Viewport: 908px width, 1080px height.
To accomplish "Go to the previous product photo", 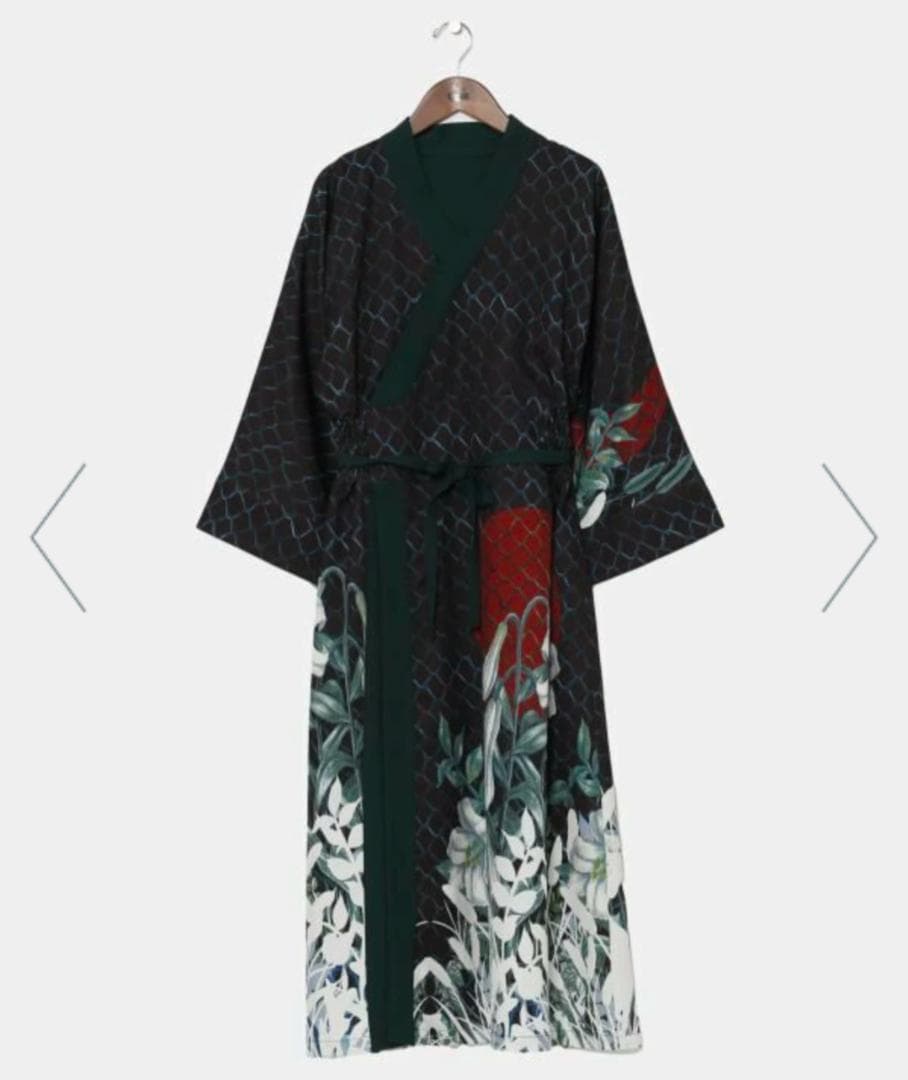I will pos(58,537).
